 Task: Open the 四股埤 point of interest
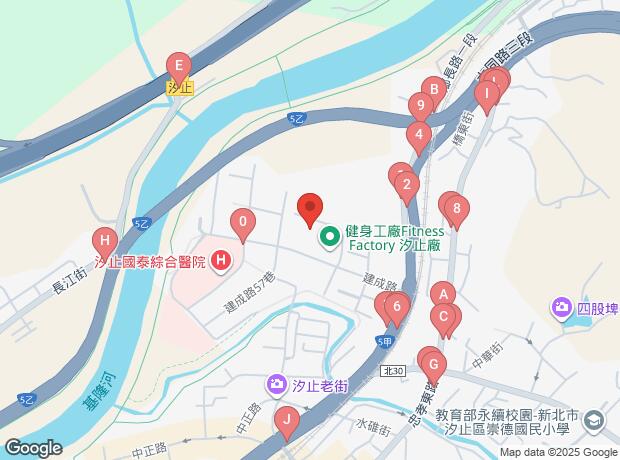(x=561, y=309)
